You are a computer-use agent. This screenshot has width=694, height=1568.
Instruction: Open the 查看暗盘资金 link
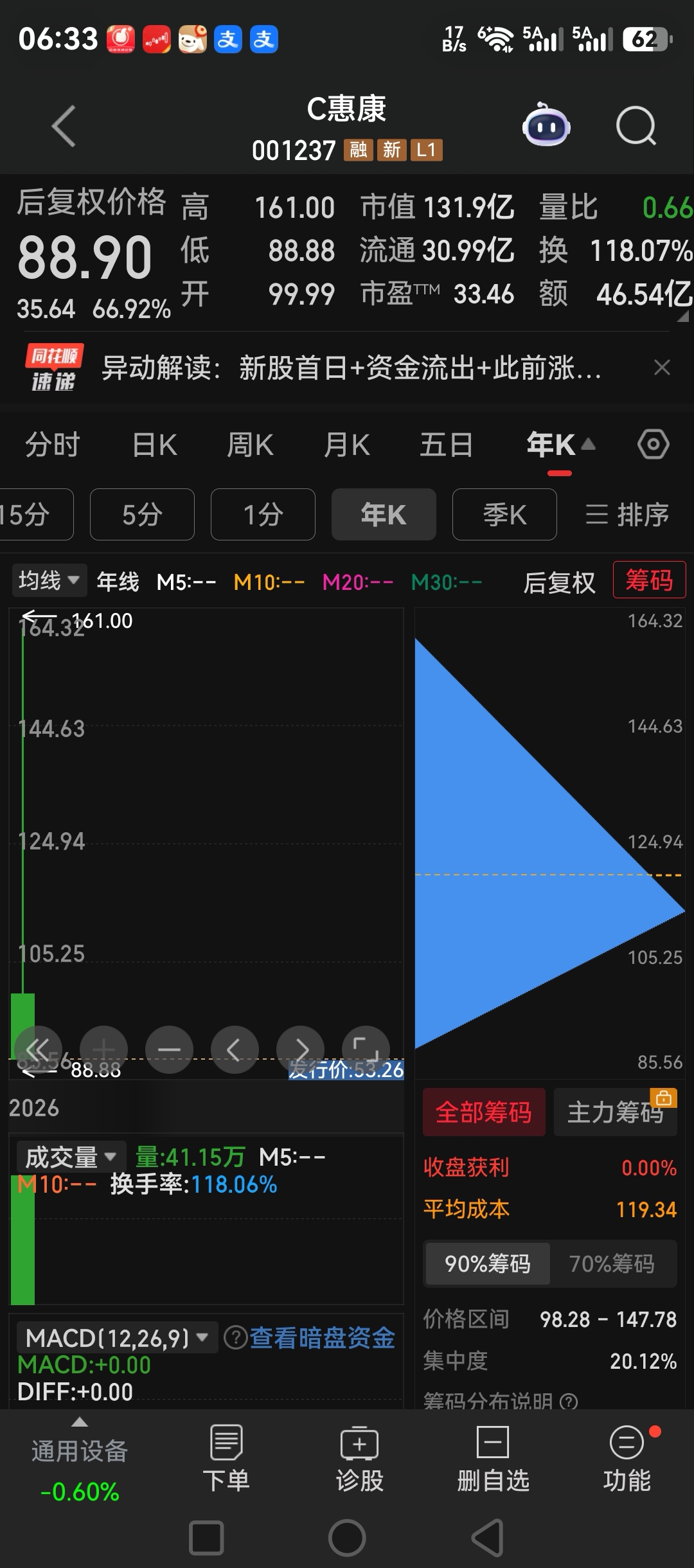tap(323, 1339)
